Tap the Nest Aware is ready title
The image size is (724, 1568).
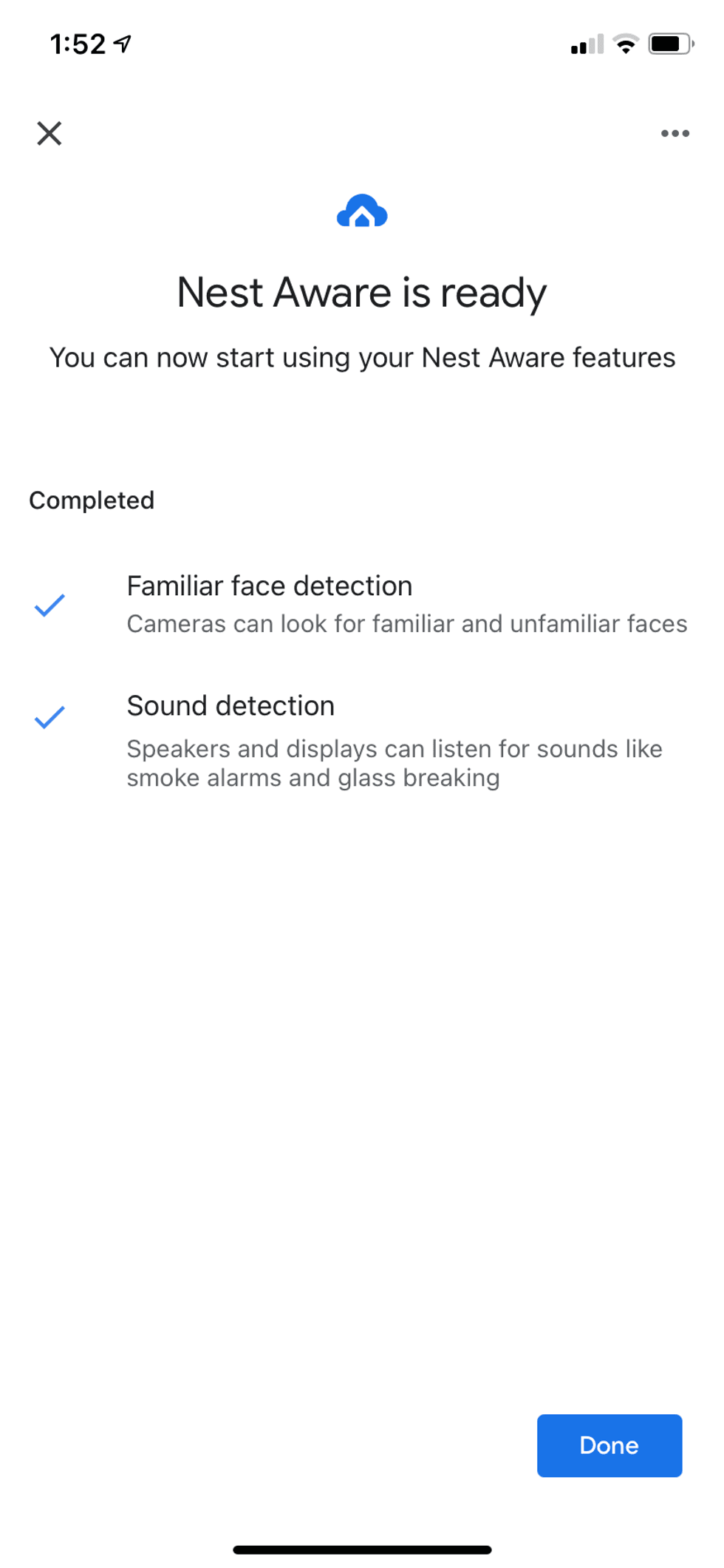(361, 292)
